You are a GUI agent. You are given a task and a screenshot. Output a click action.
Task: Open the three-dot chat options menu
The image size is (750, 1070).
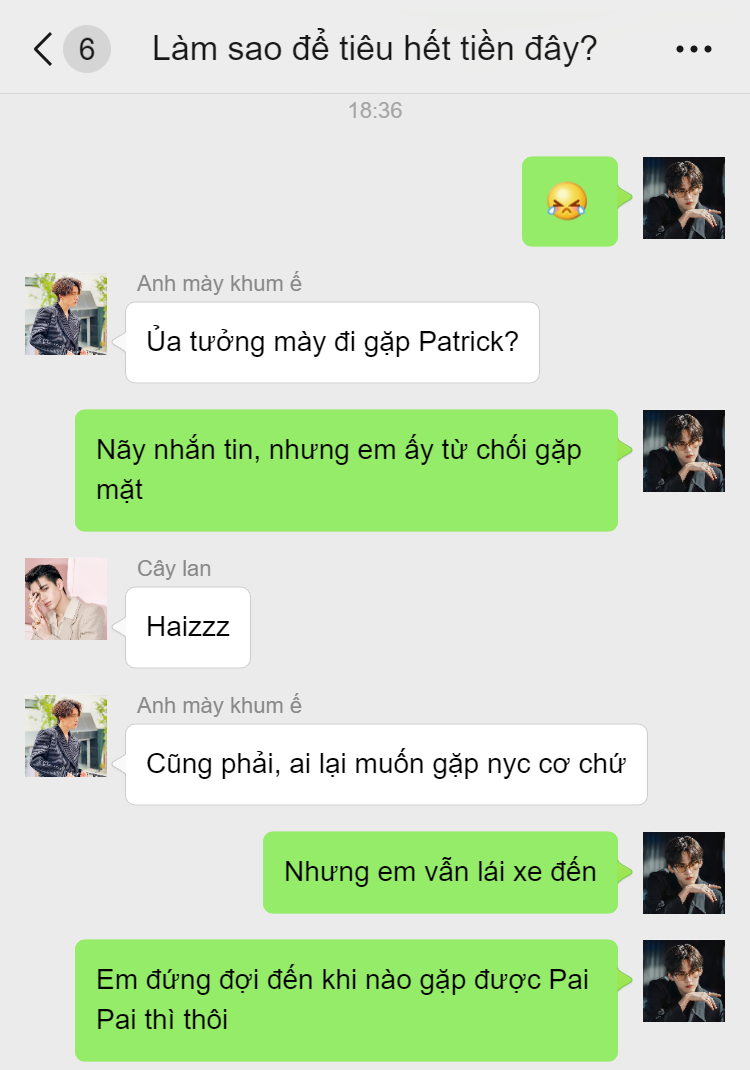click(x=693, y=49)
